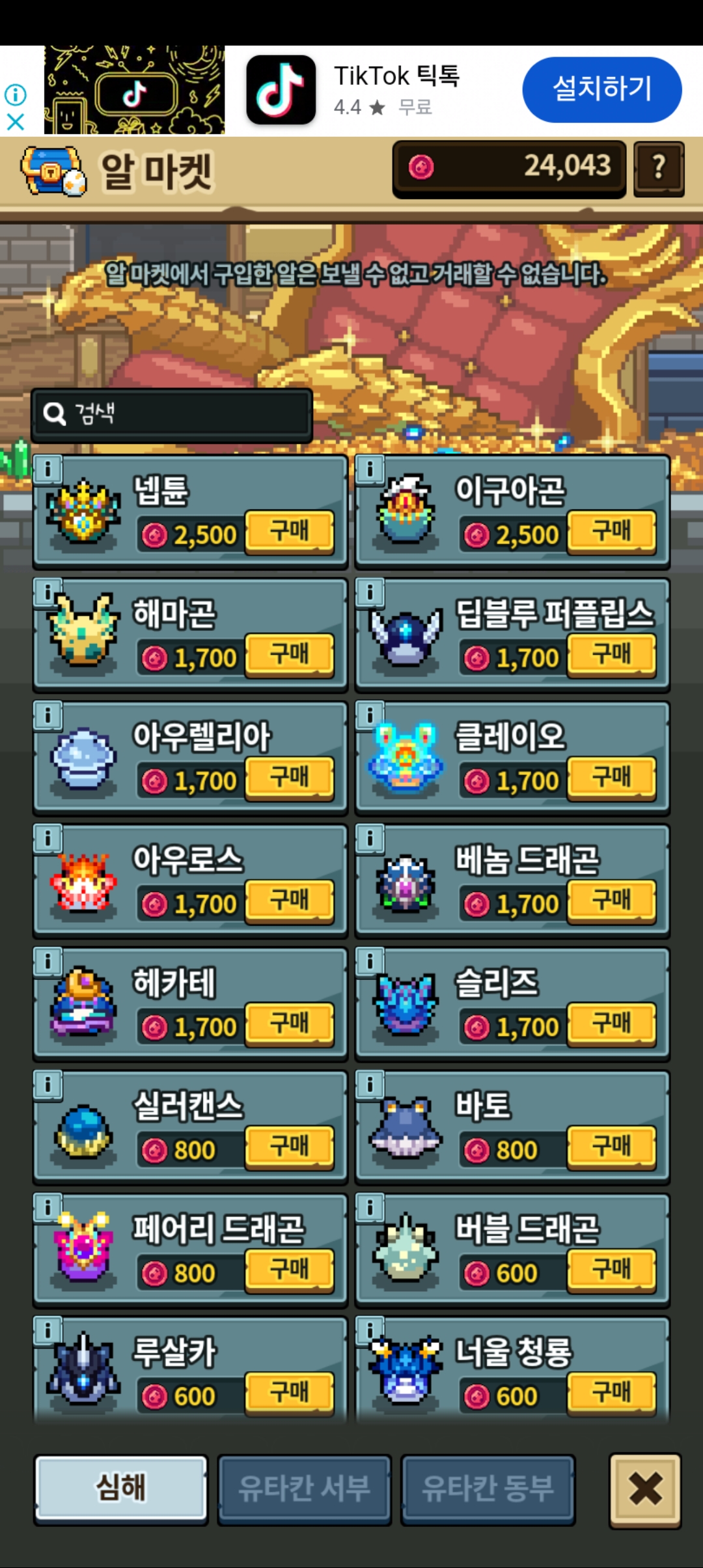
Task: Buy the 넵튠 egg
Action: coord(290,532)
